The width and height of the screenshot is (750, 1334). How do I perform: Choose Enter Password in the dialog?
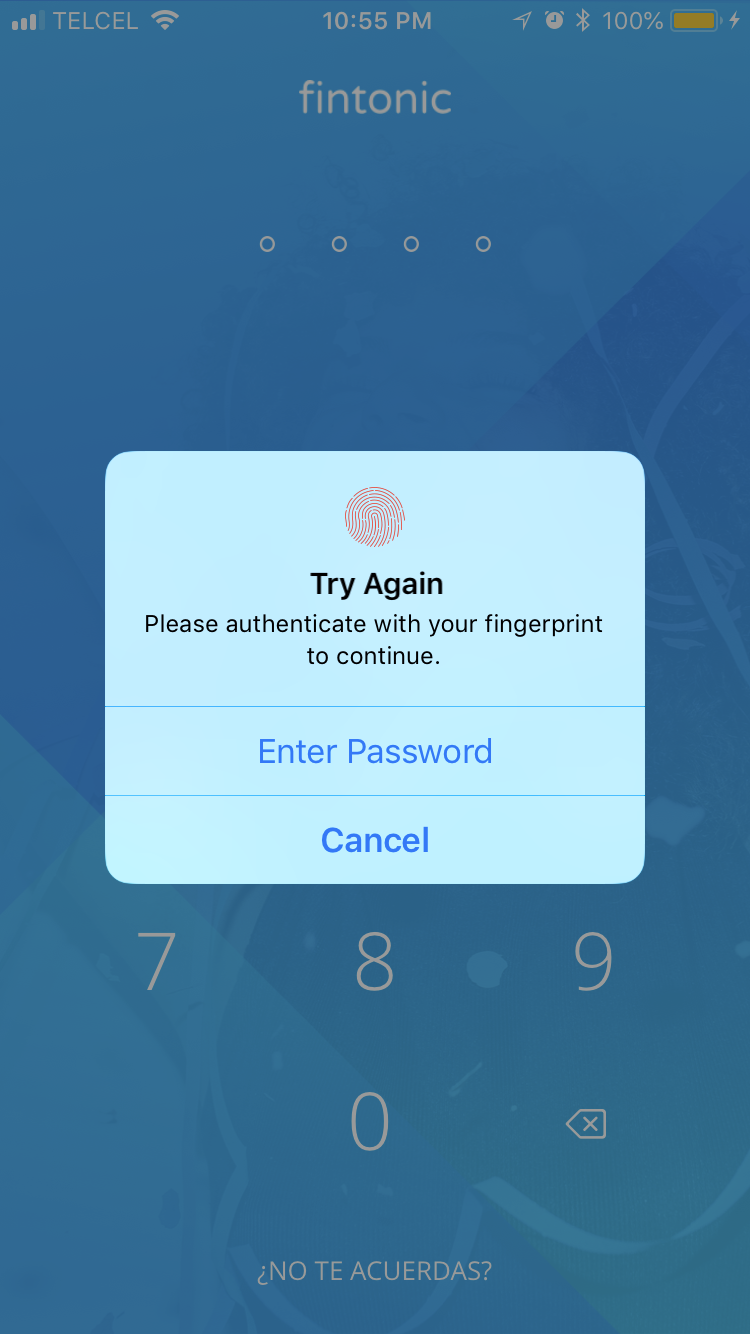pyautogui.click(x=375, y=751)
